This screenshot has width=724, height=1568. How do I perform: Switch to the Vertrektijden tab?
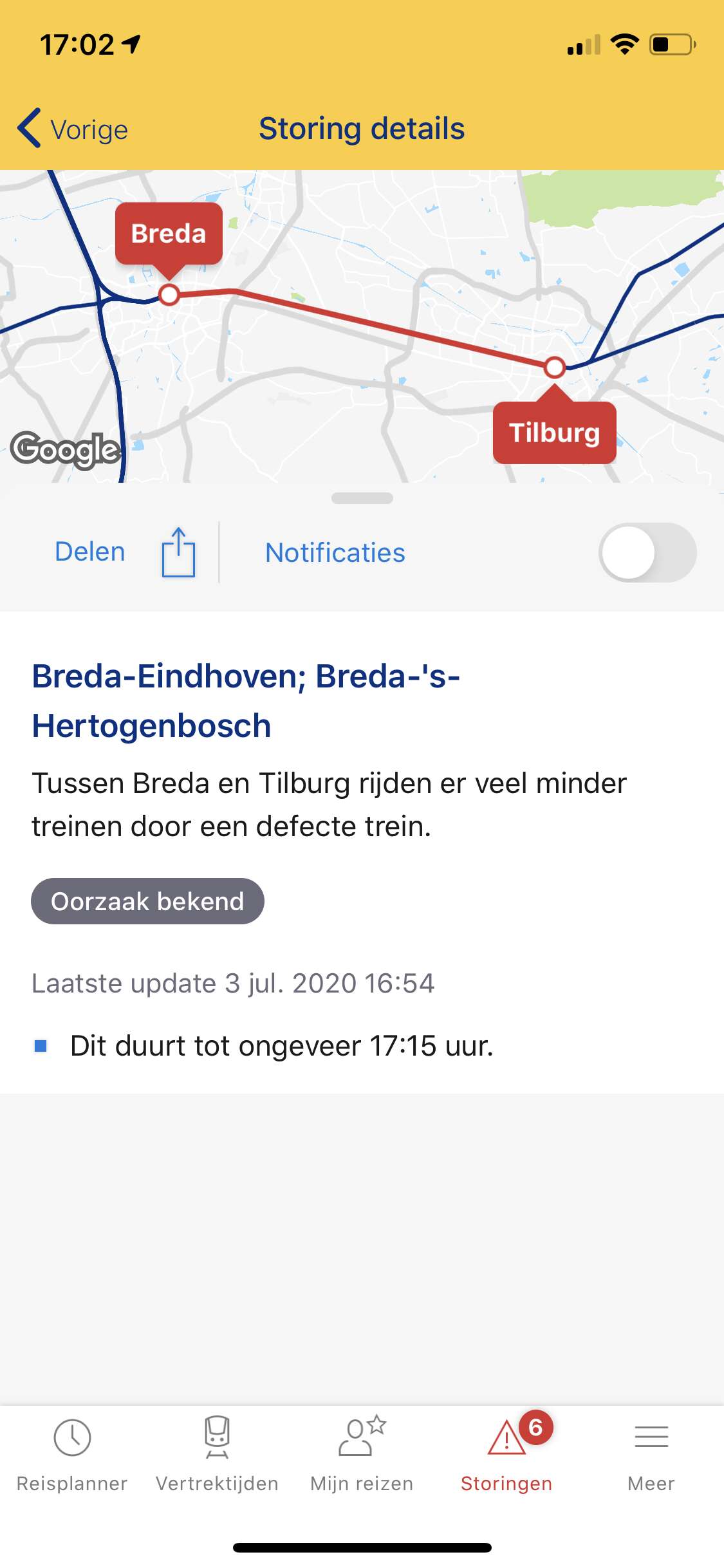217,1453
